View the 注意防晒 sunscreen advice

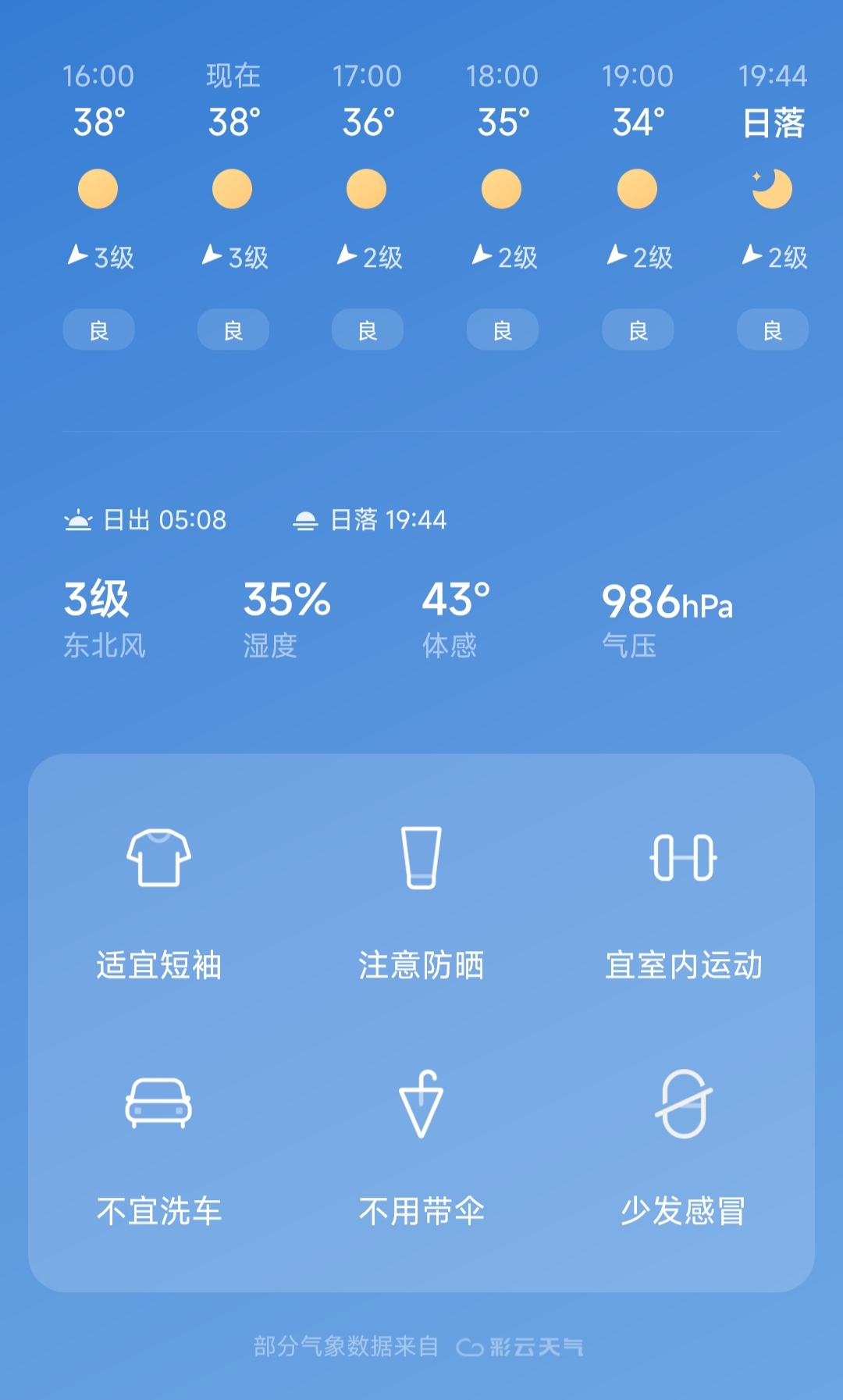421,904
